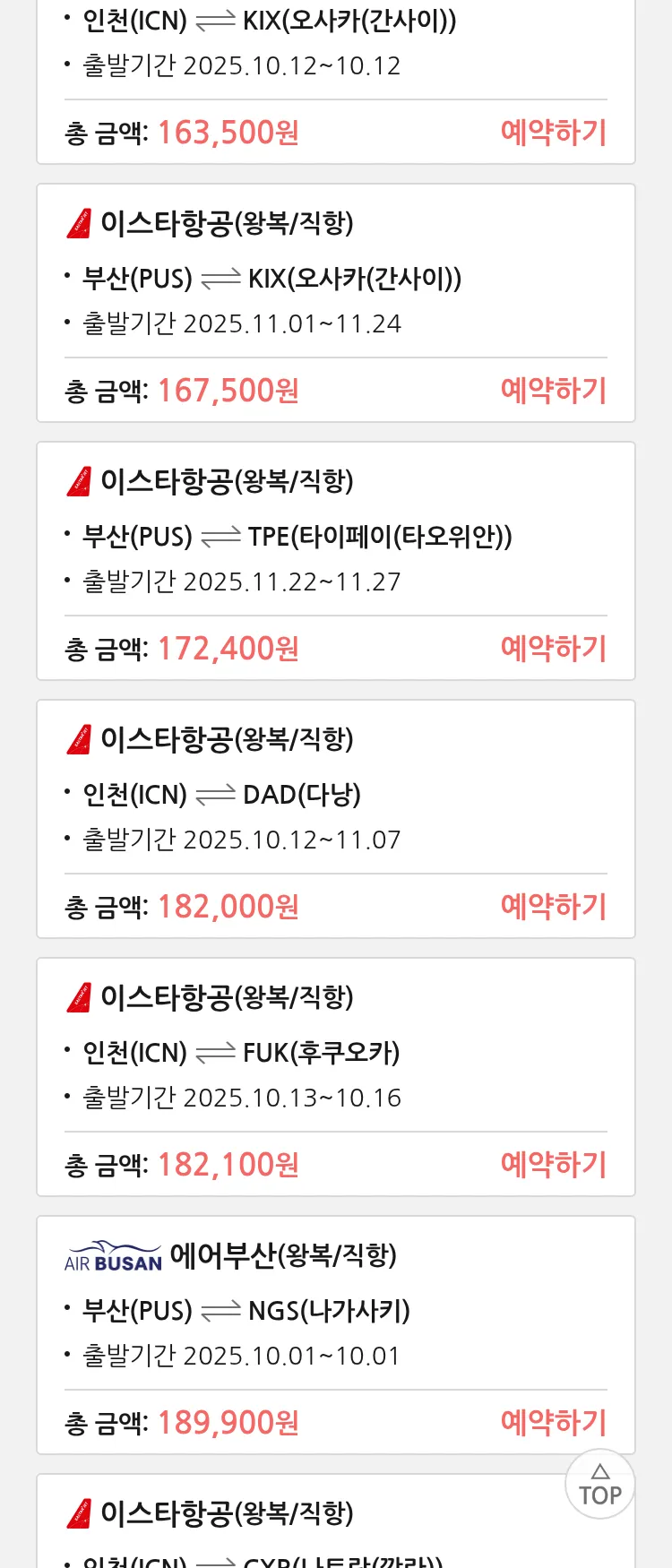
Task: Tap 예약하기 for the 163,500원 Incheon-KIX fare
Action: pyautogui.click(x=553, y=133)
